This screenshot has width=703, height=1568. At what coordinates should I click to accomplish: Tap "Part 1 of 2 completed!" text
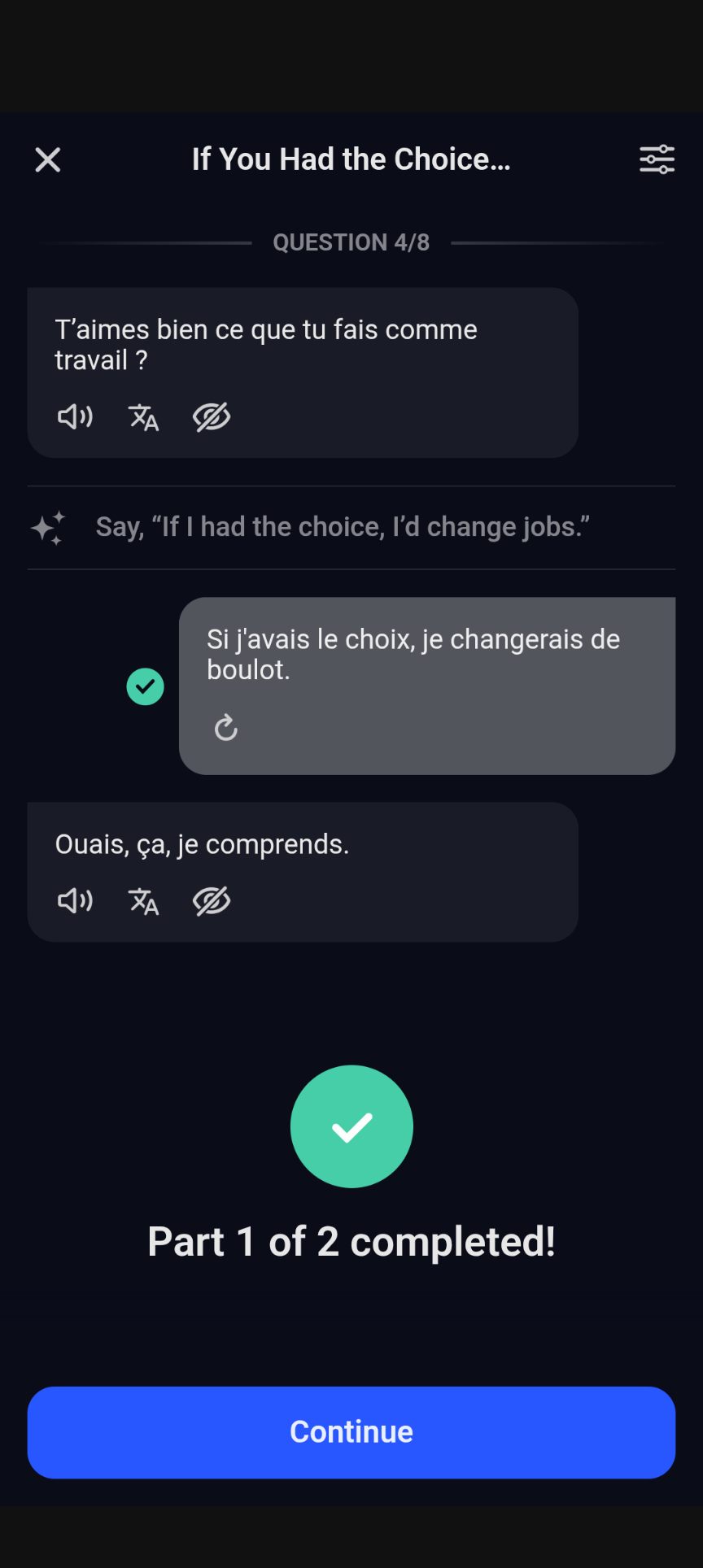click(351, 1240)
